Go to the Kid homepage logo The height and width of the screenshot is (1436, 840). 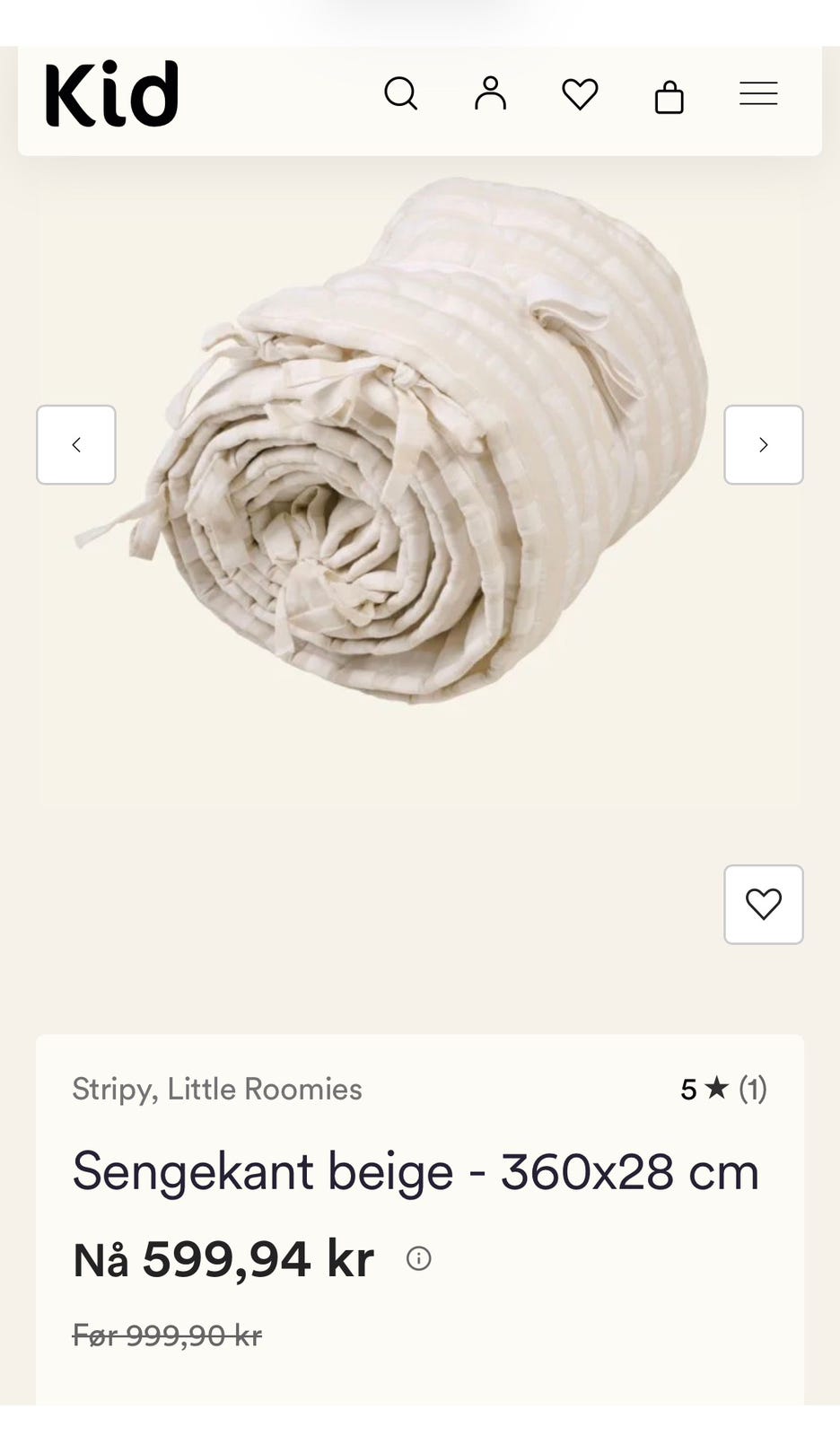[112, 94]
